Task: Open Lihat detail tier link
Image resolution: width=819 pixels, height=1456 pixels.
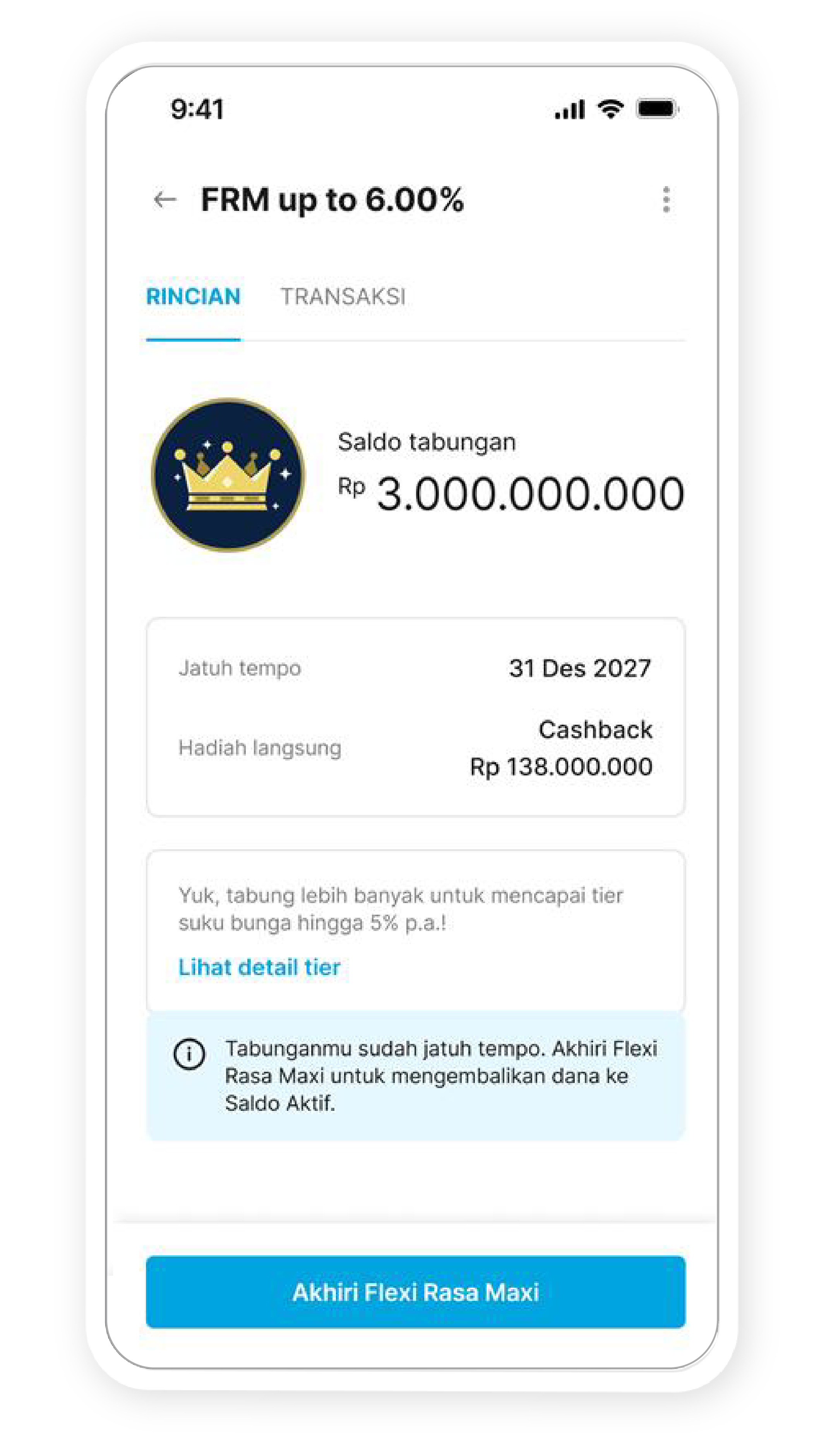Action: pos(259,967)
